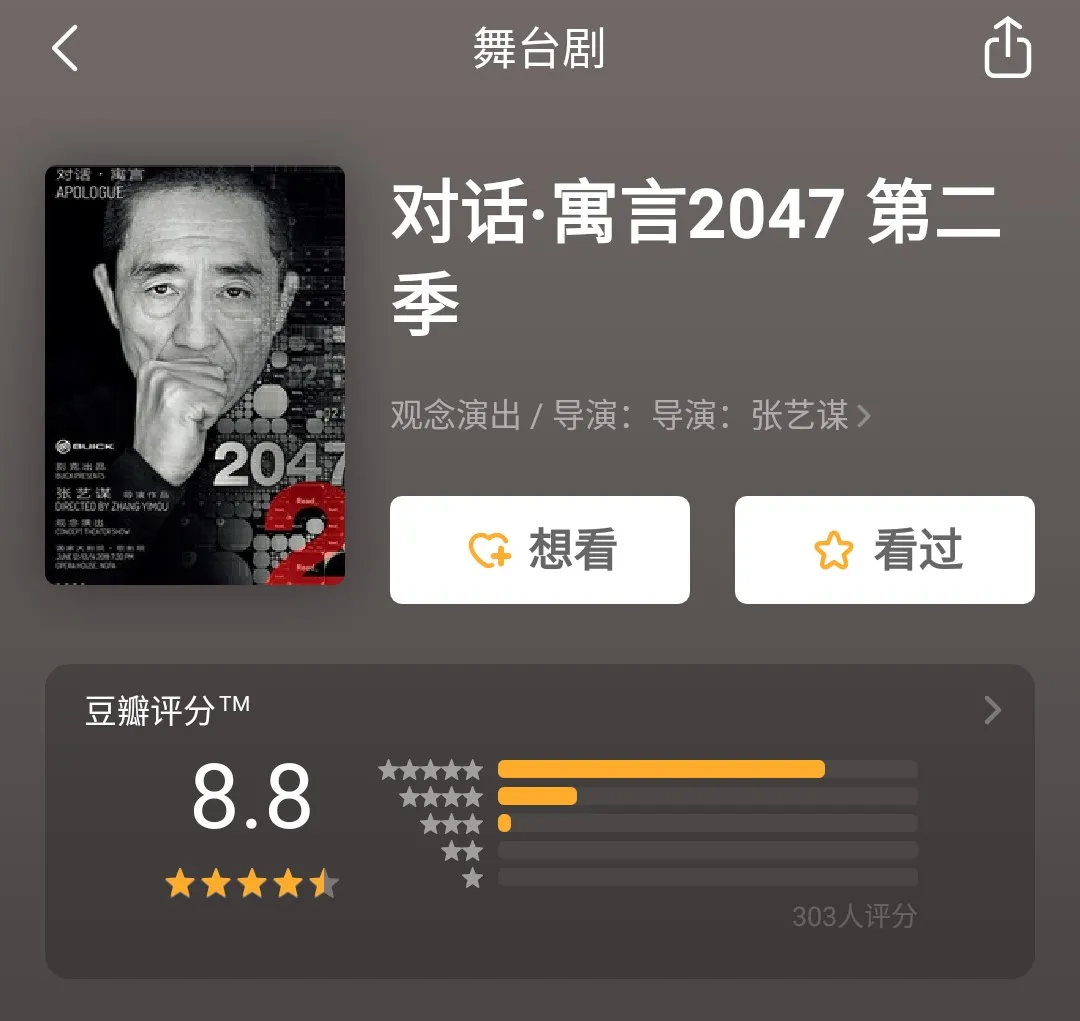Mark the show as 看过
1080x1021 pixels.
(884, 550)
